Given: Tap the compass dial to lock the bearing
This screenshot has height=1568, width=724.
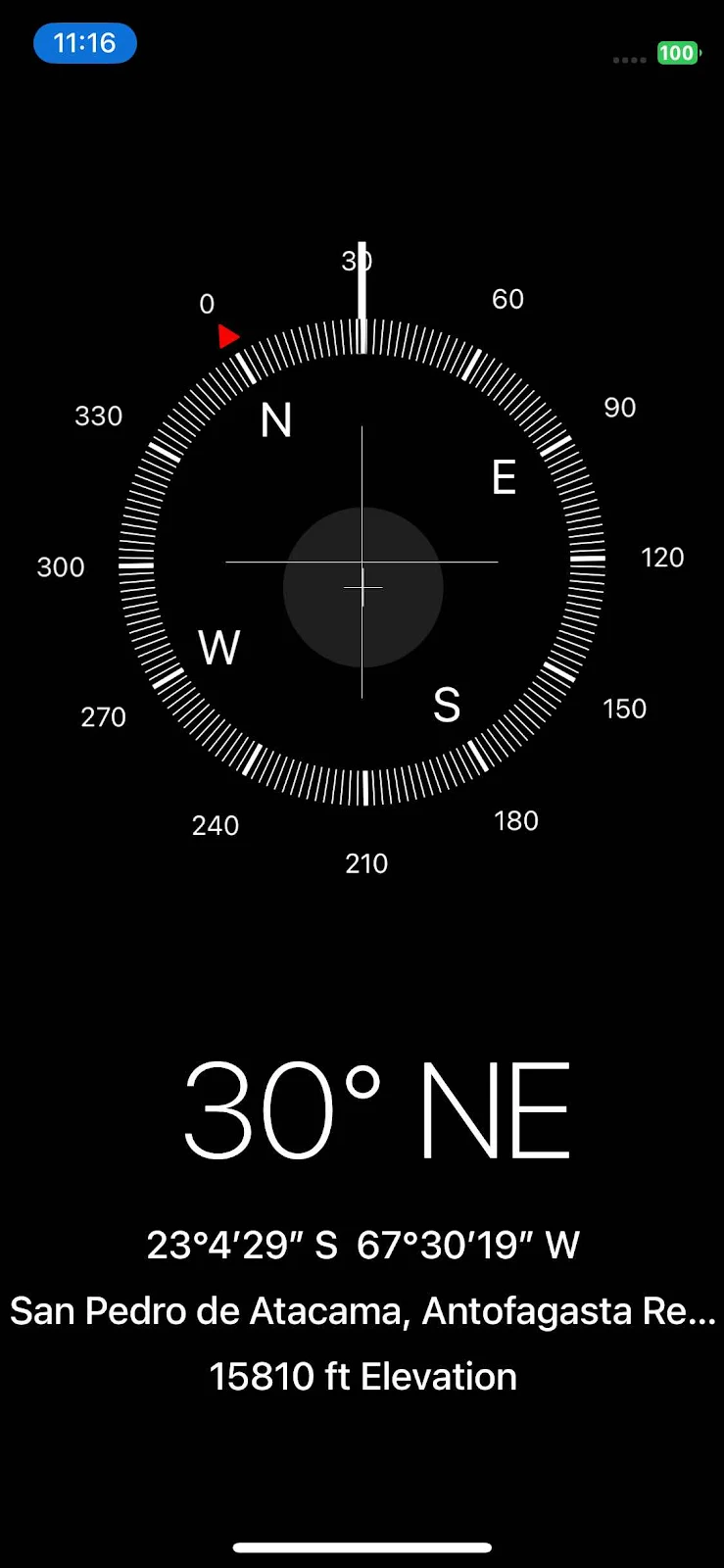Looking at the screenshot, I should point(362,563).
